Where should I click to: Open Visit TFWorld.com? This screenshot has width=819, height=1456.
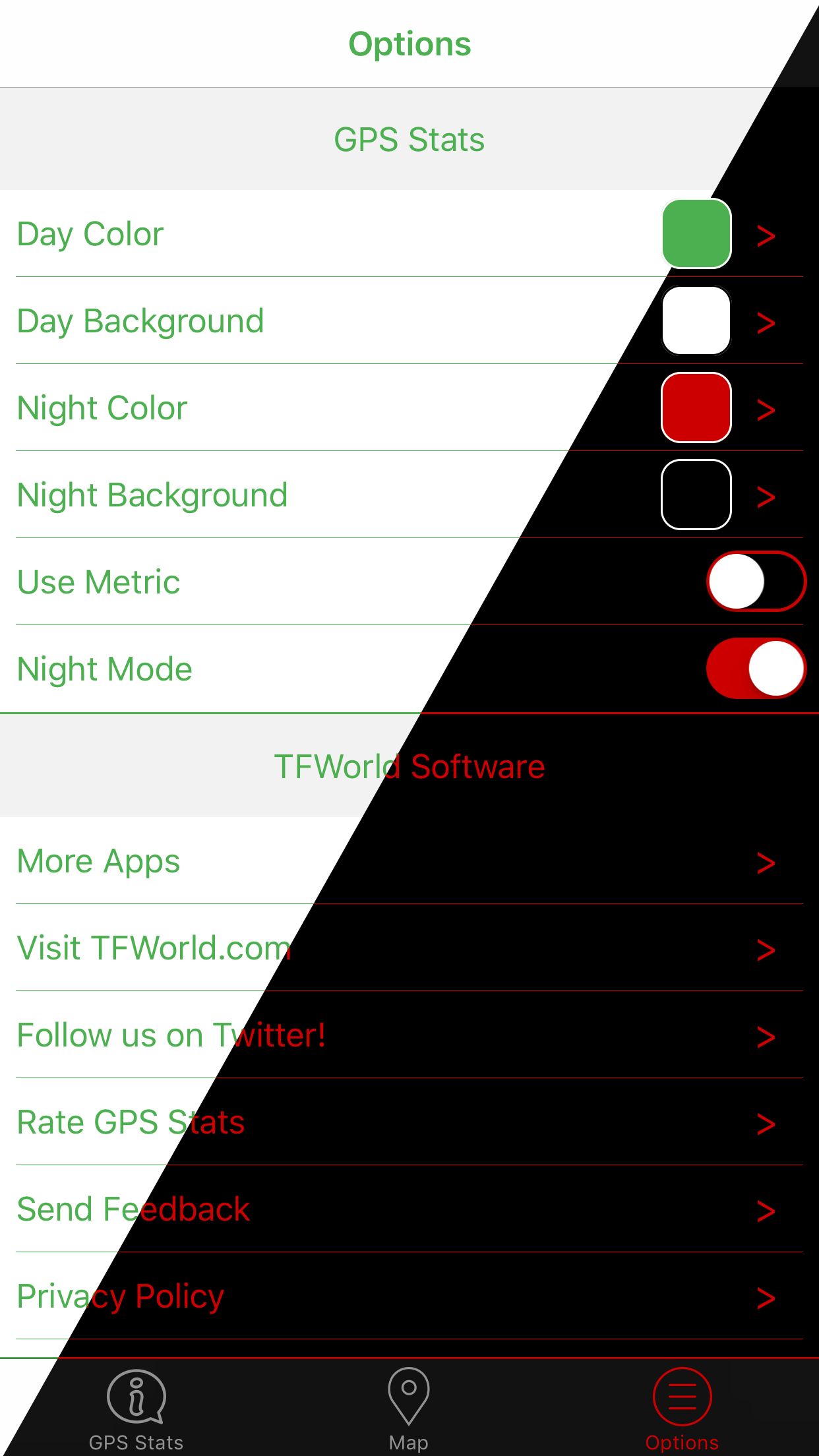click(x=409, y=948)
